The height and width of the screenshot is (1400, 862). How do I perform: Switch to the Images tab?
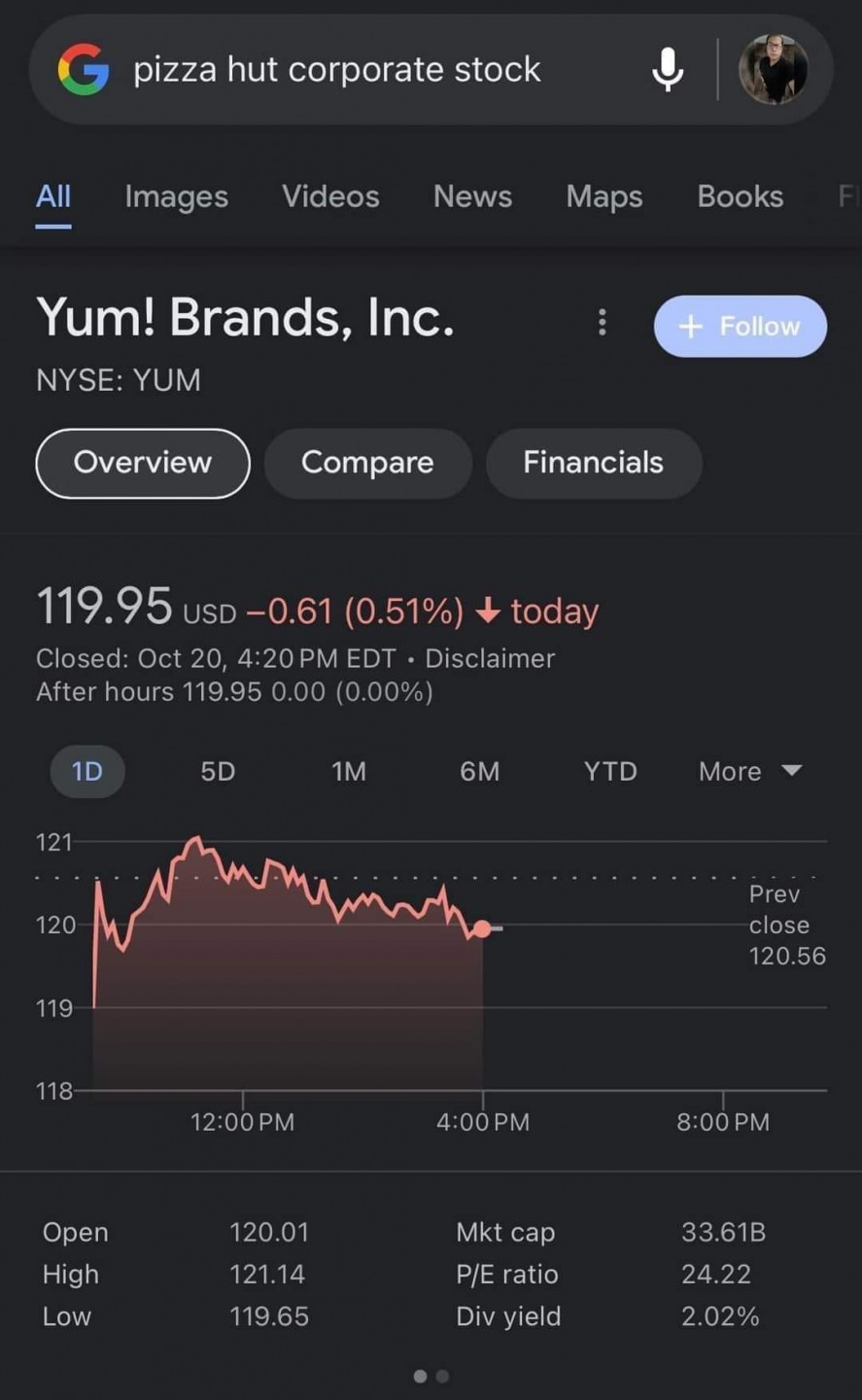(x=176, y=196)
